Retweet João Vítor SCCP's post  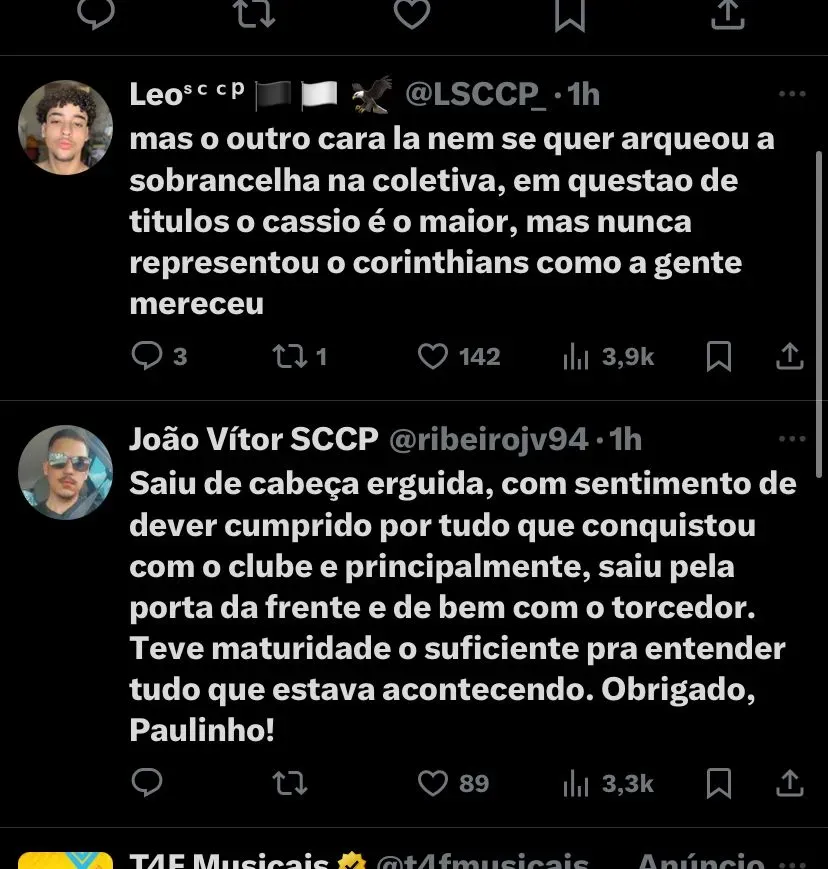(x=290, y=782)
